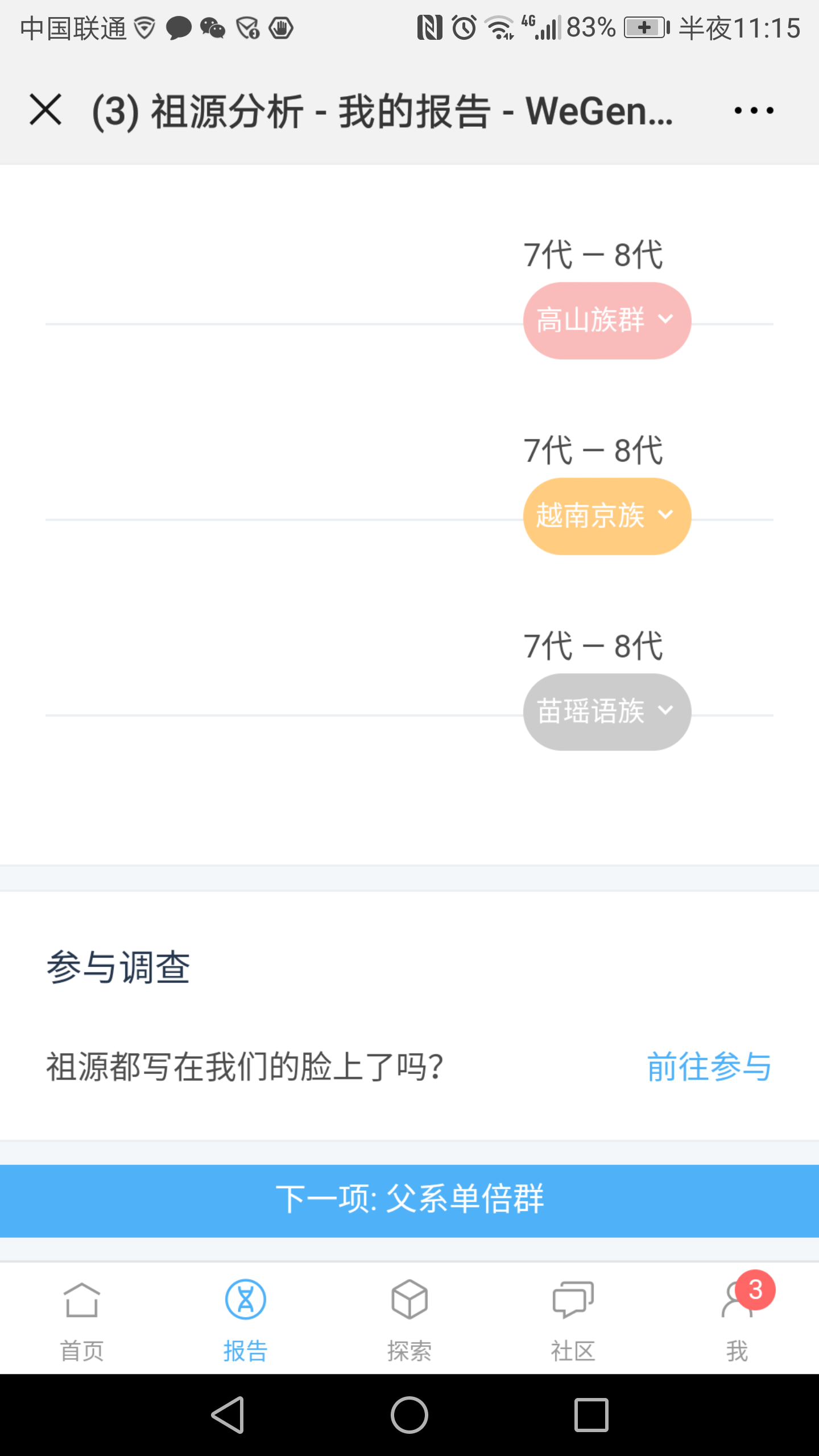Close the WeGene report page
Viewport: 819px width, 1456px height.
click(x=45, y=110)
